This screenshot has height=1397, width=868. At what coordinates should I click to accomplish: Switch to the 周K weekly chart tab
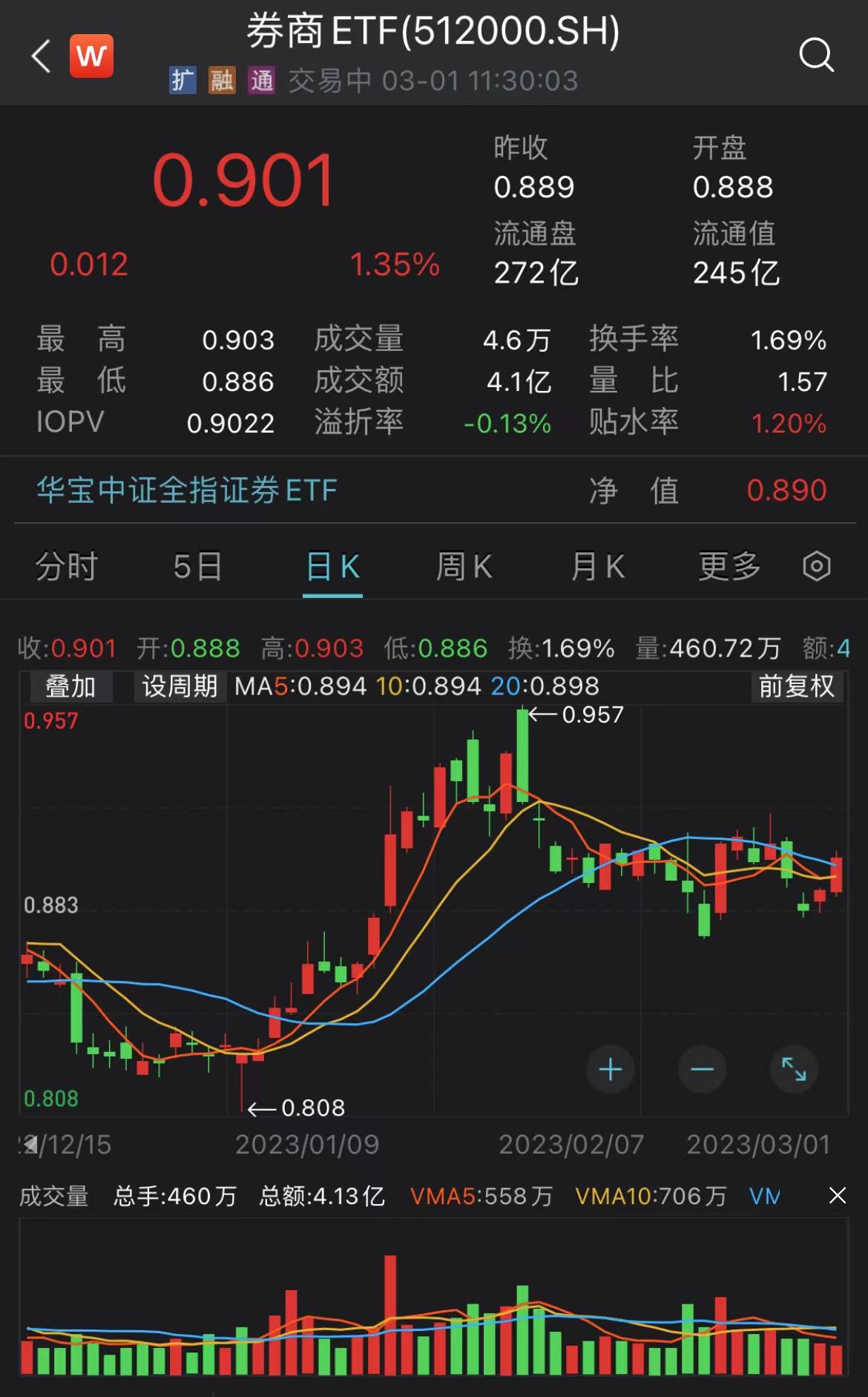point(464,565)
